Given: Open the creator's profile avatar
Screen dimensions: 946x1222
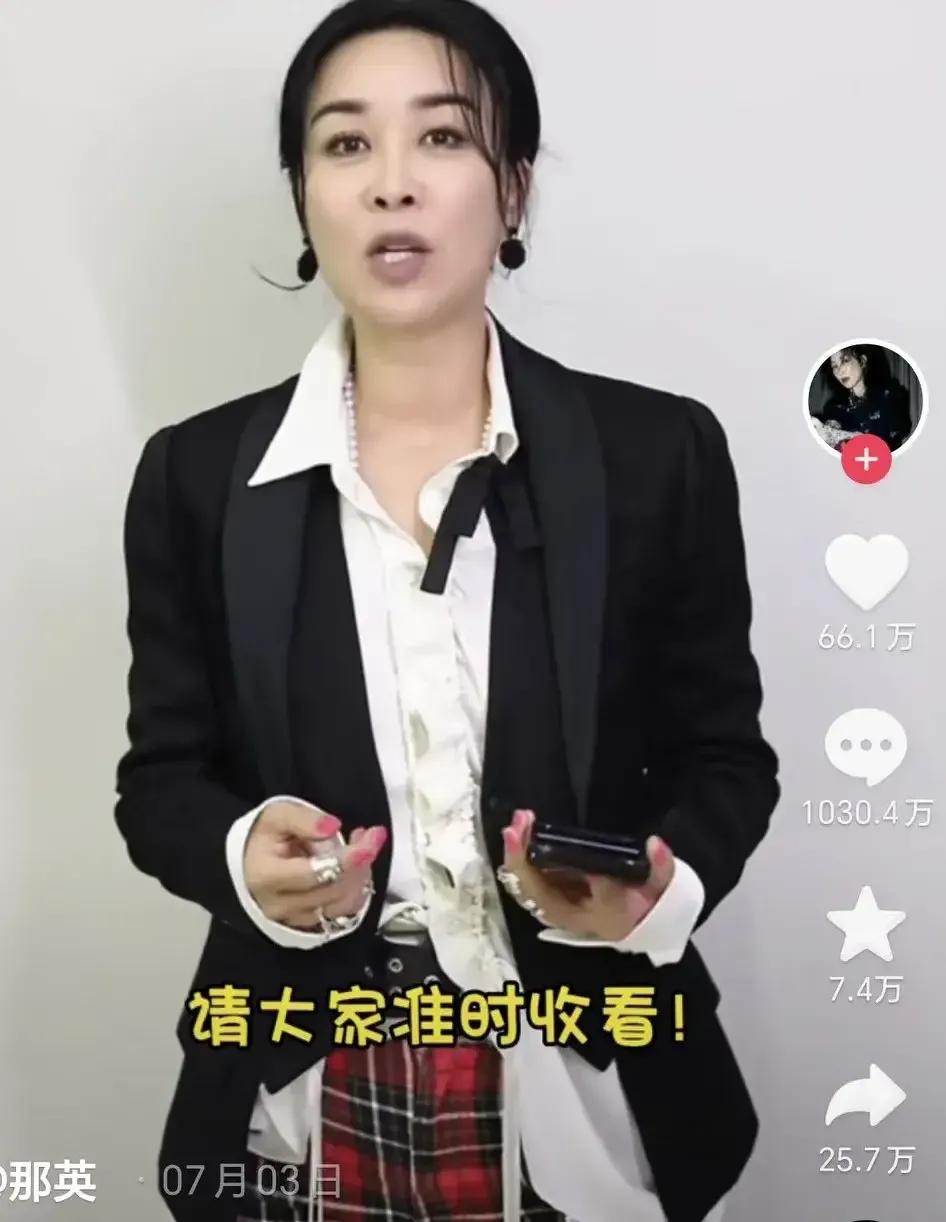Looking at the screenshot, I should (866, 399).
